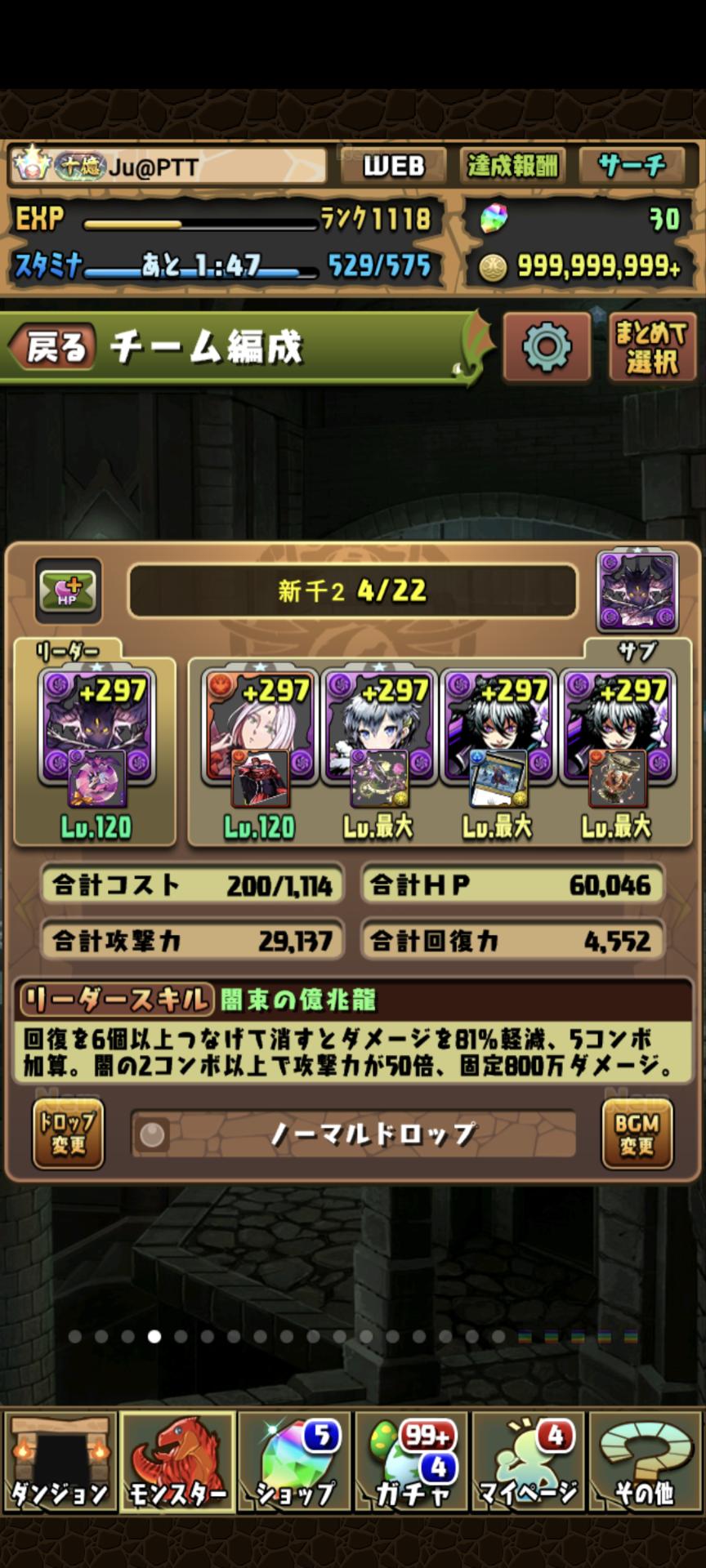Open the ガチャ tab

point(412,1463)
